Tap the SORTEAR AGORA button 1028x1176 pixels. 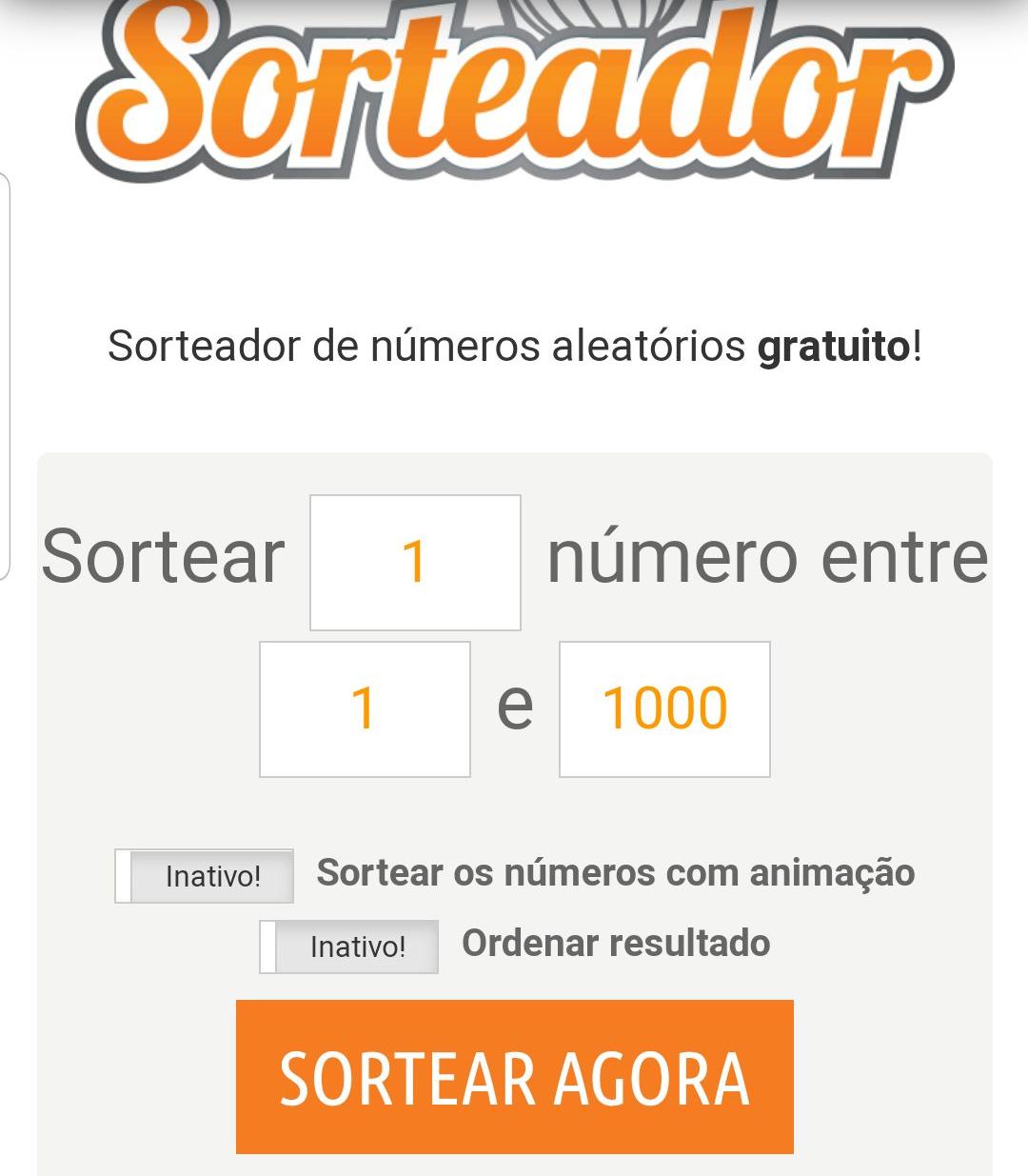(514, 1077)
